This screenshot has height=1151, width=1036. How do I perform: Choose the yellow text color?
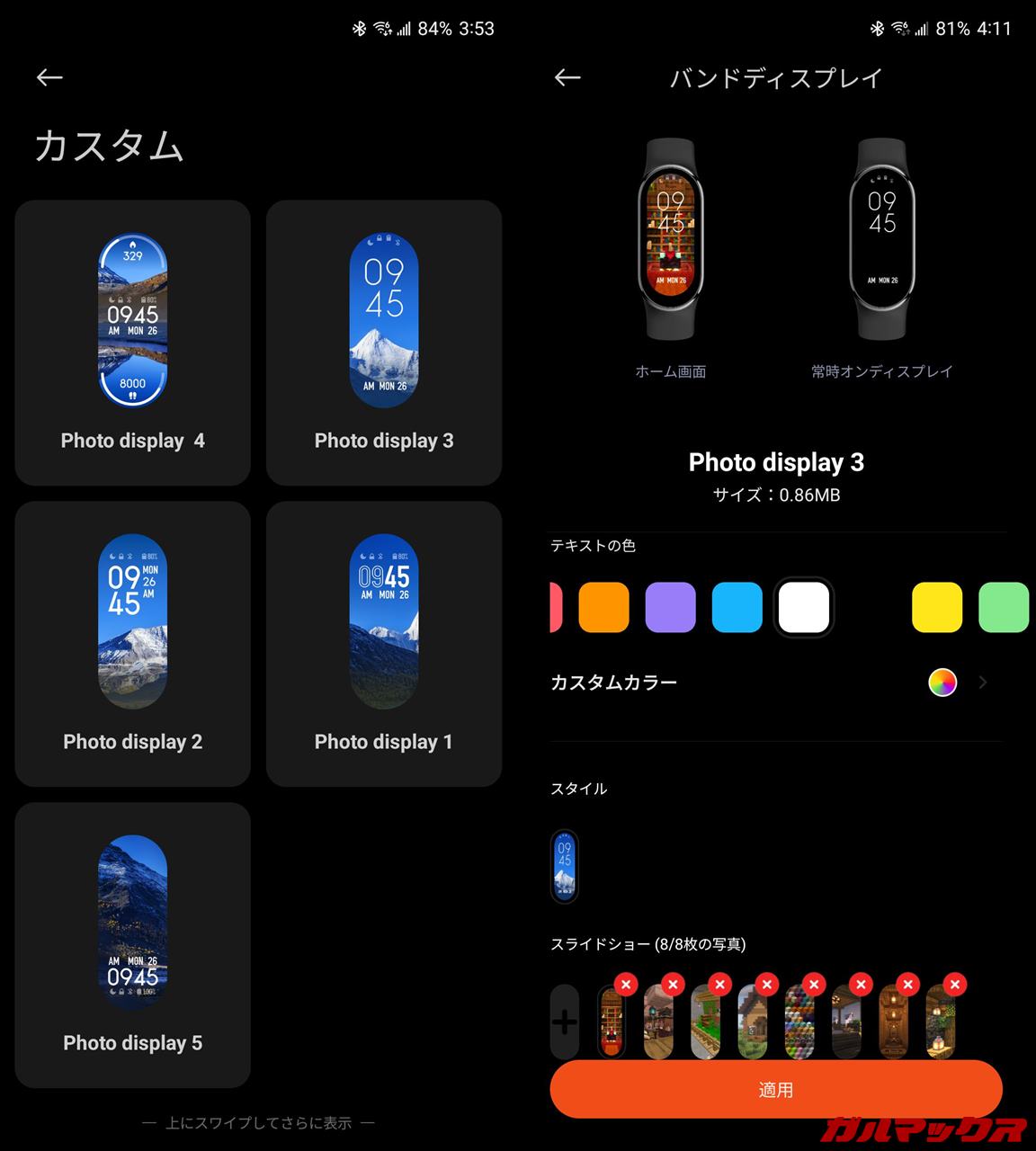pyautogui.click(x=937, y=607)
